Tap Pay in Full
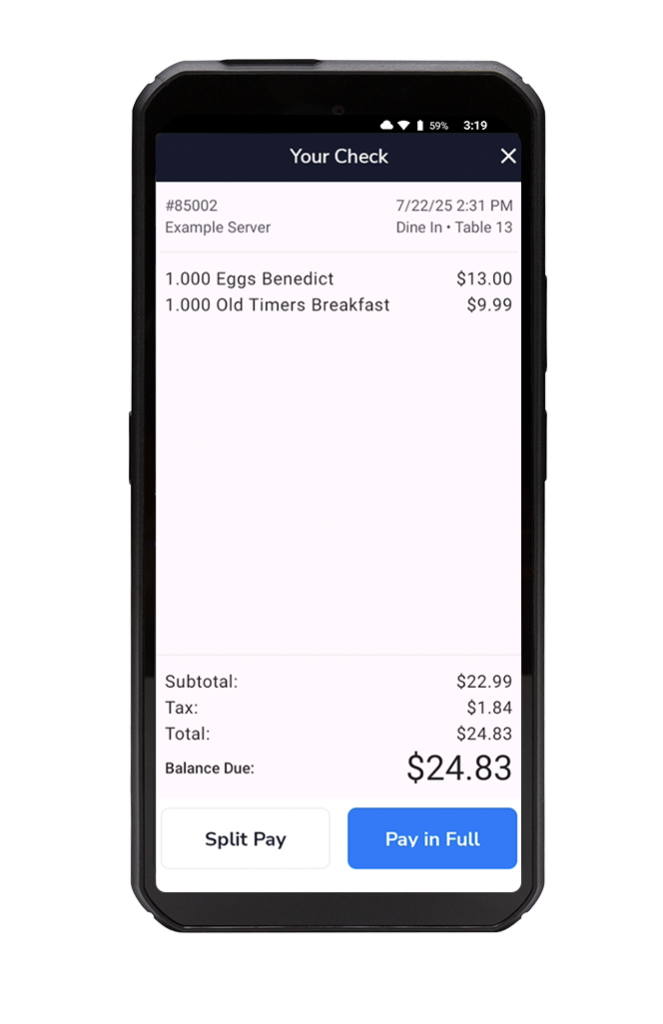663x1024 pixels. (x=432, y=838)
